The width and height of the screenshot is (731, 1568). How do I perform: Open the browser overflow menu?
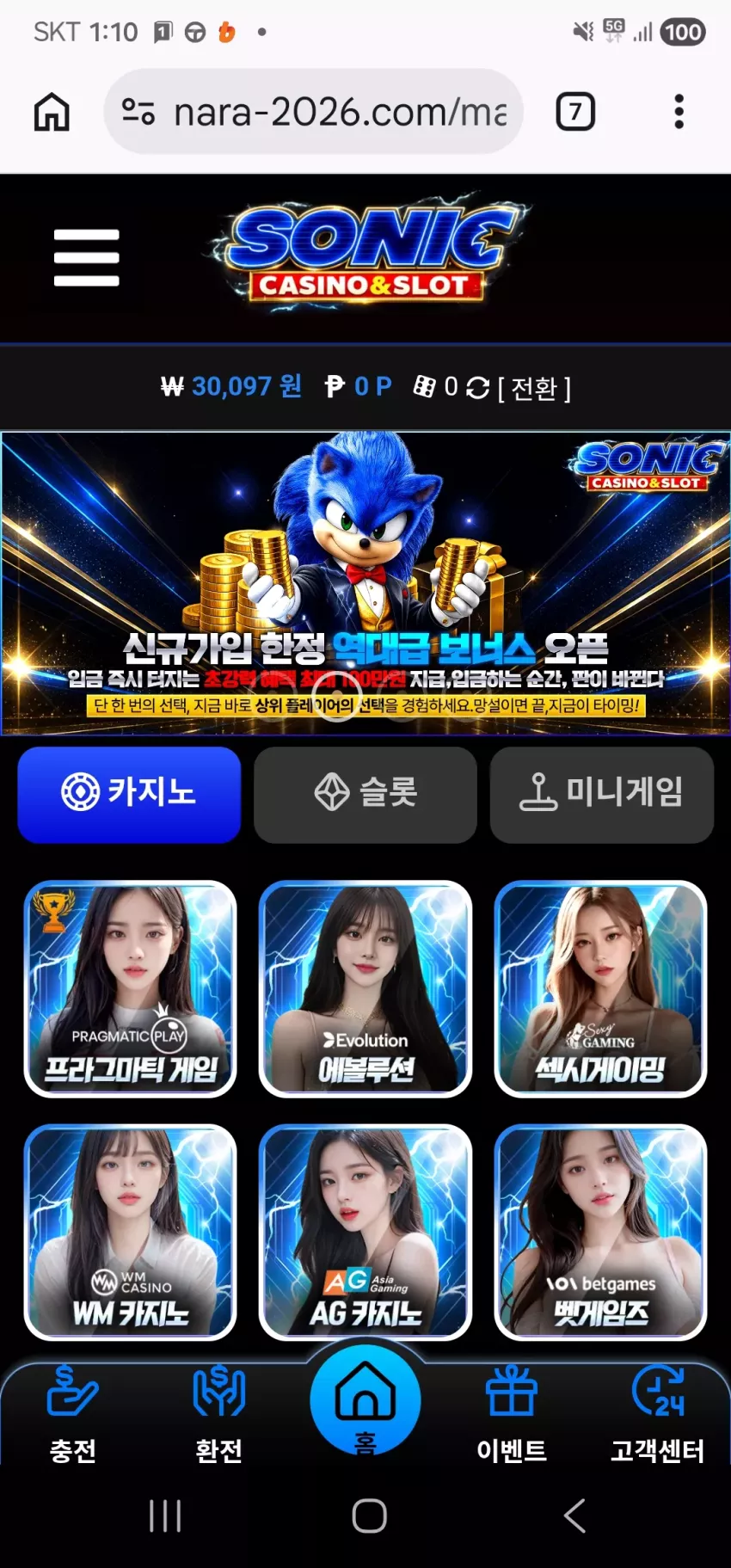[x=679, y=112]
